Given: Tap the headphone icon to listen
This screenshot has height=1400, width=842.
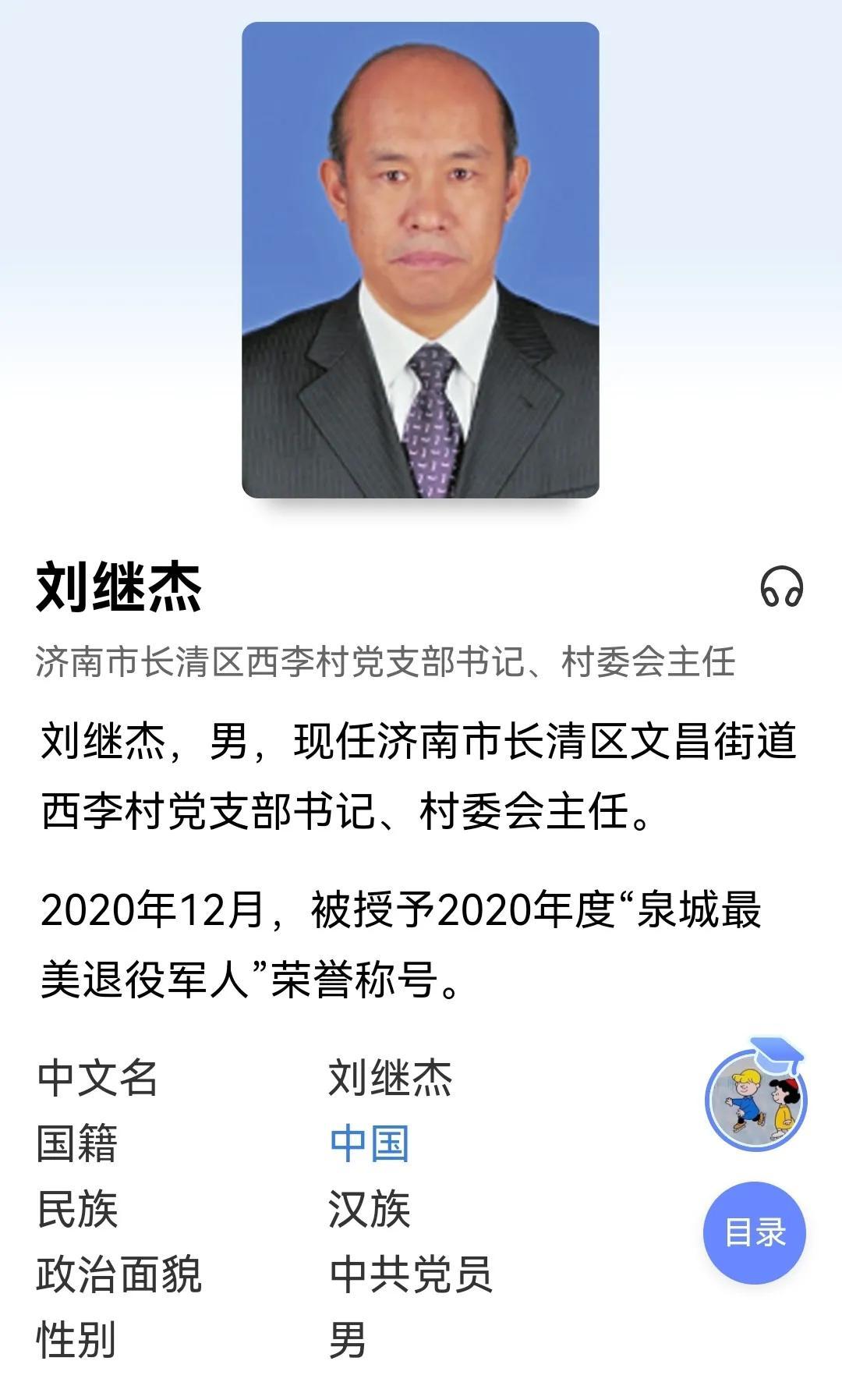Looking at the screenshot, I should pyautogui.click(x=781, y=587).
